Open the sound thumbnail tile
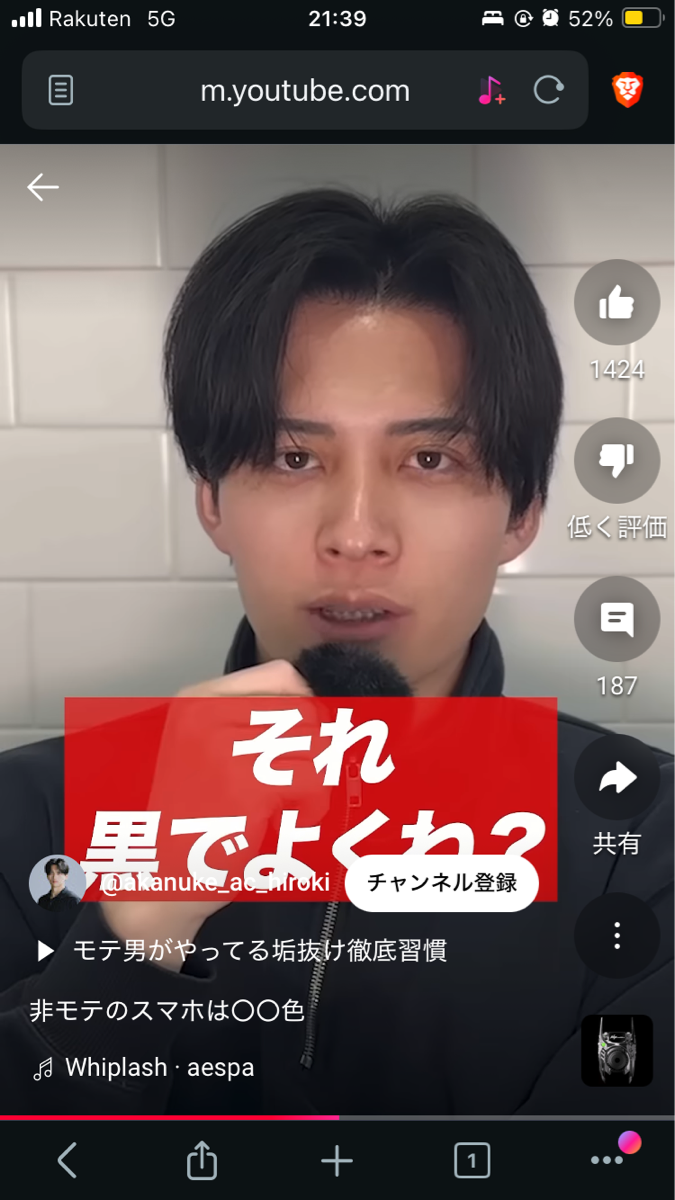The height and width of the screenshot is (1200, 675). [x=617, y=1051]
